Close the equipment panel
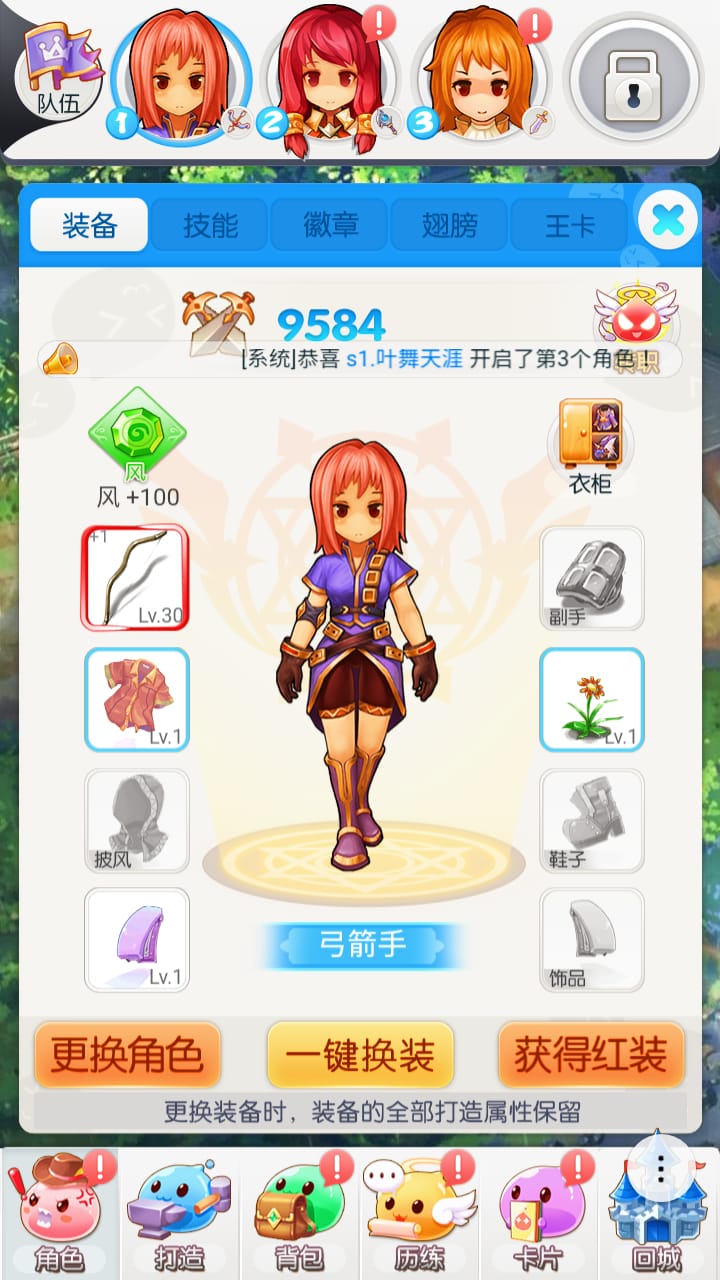The height and width of the screenshot is (1280, 720). (x=667, y=219)
